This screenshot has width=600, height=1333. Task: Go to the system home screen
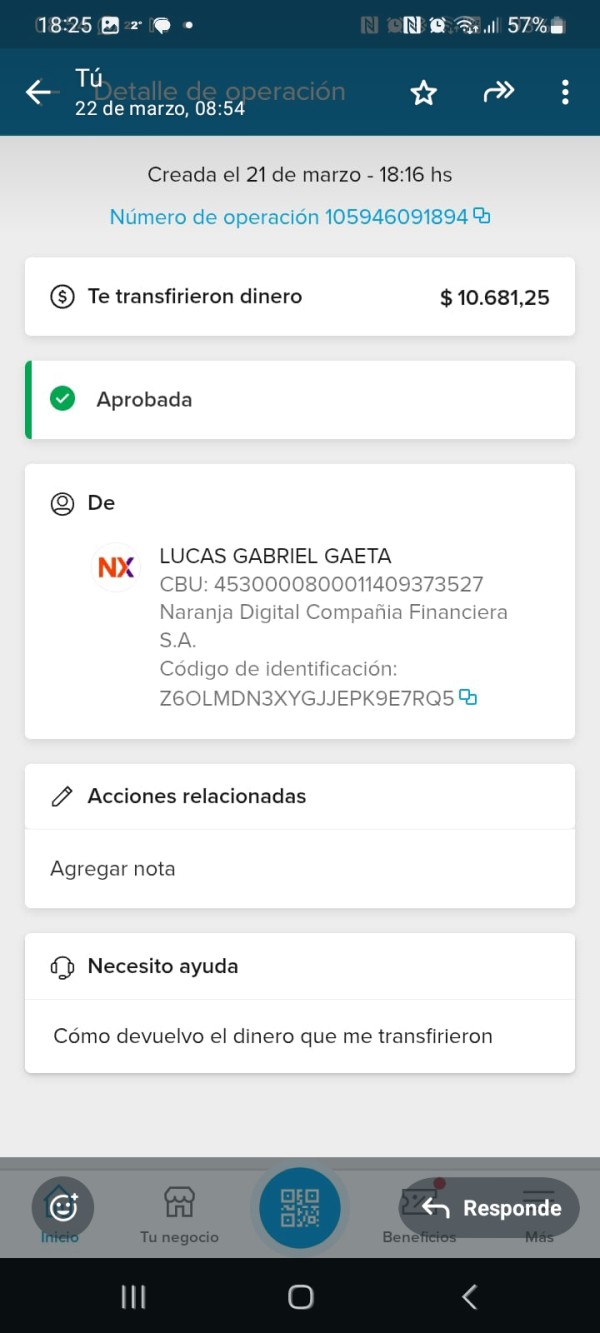coord(300,1297)
